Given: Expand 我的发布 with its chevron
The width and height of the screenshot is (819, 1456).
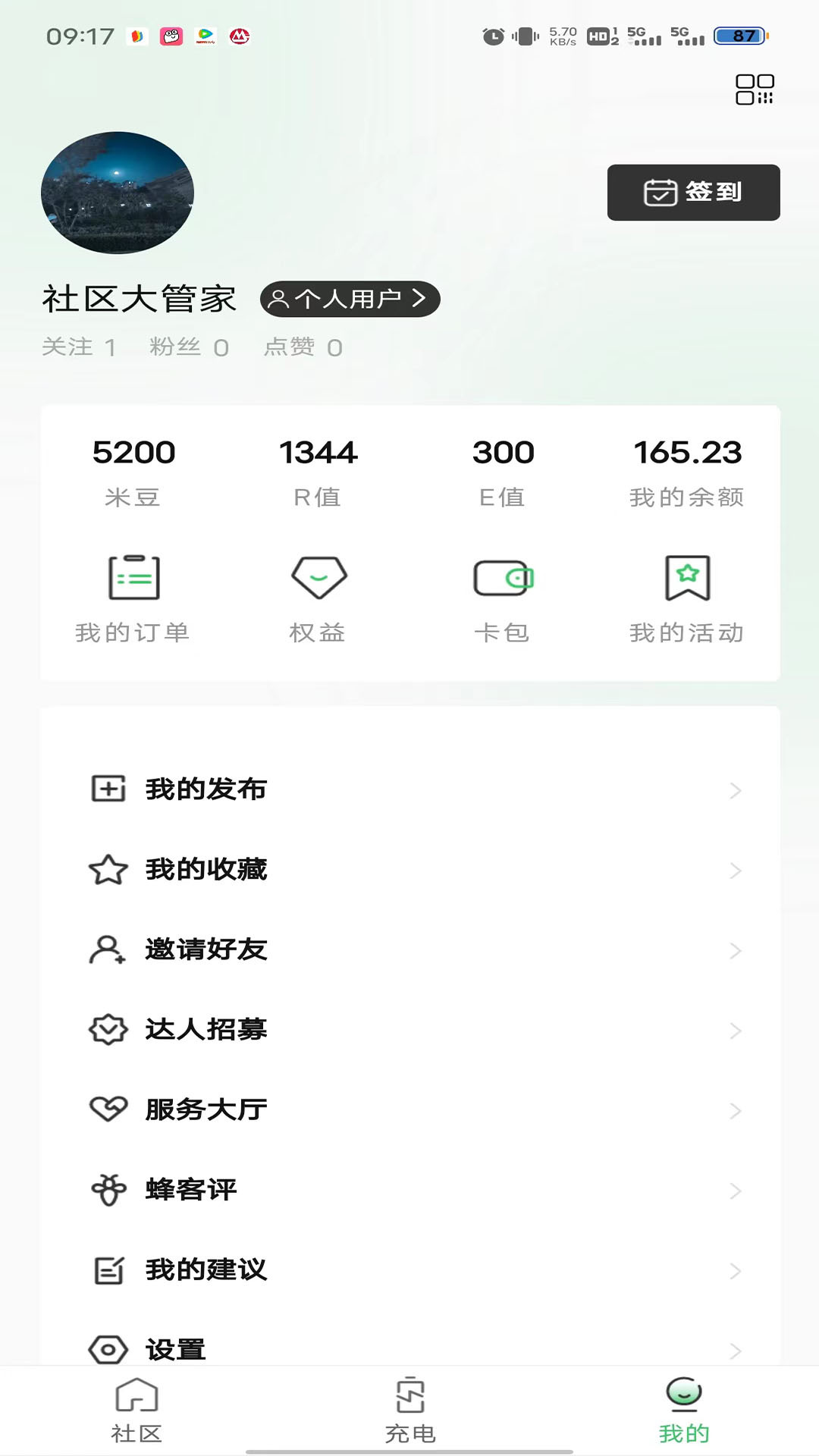Looking at the screenshot, I should point(734,791).
